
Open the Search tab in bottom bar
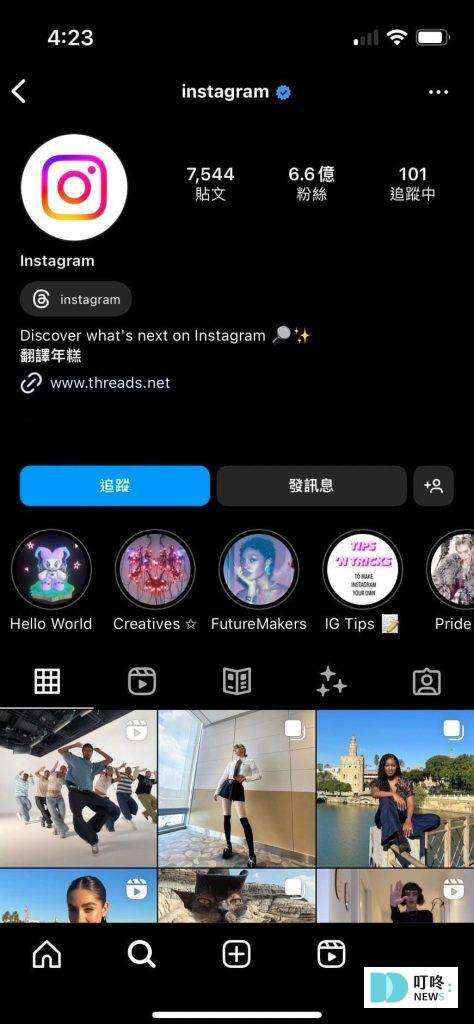pos(142,955)
